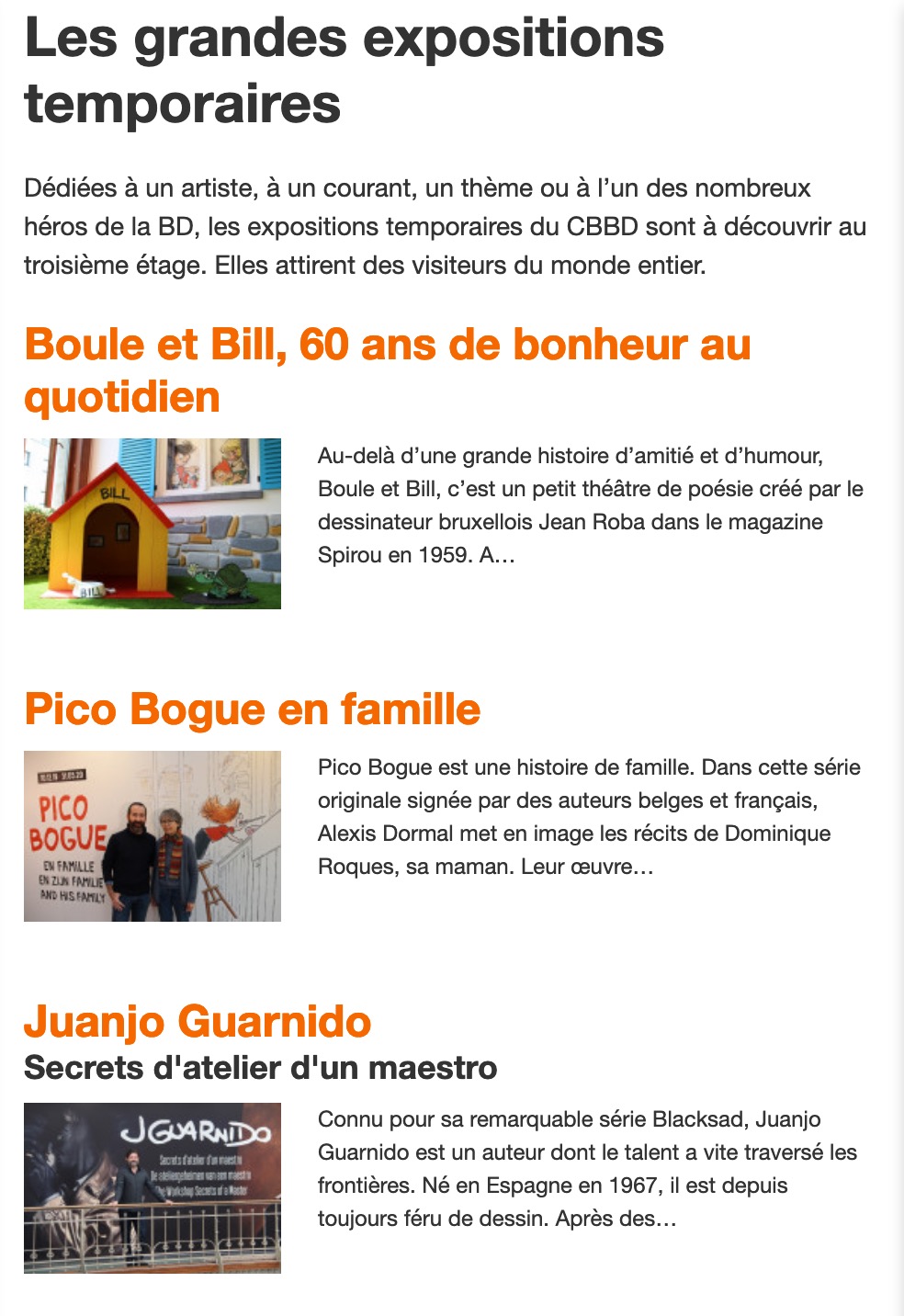Tap the Pico Bogue exhibition photo
Image resolution: width=904 pixels, height=1316 pixels.
point(153,835)
